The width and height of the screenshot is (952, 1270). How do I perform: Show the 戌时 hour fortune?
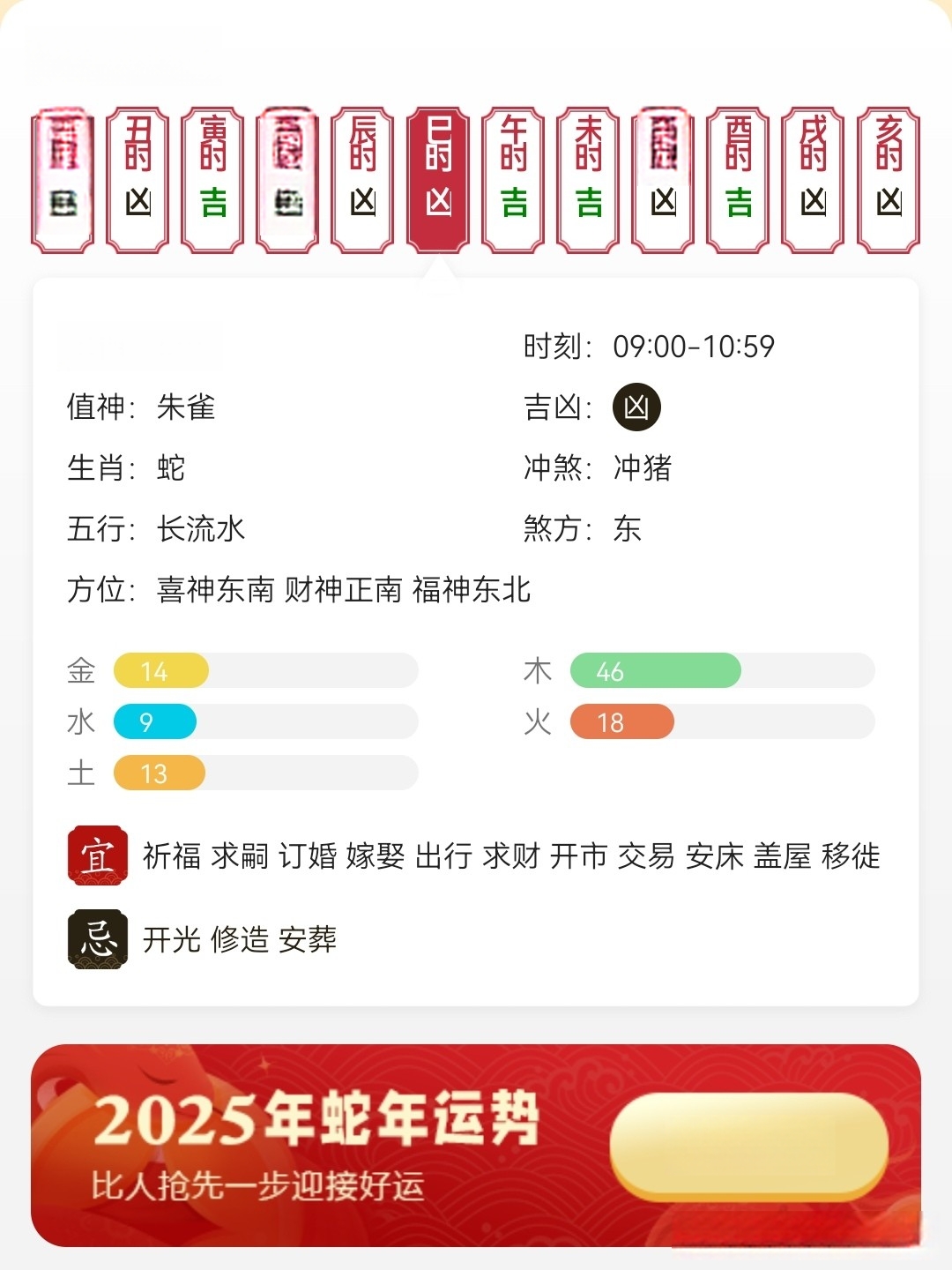[x=814, y=180]
